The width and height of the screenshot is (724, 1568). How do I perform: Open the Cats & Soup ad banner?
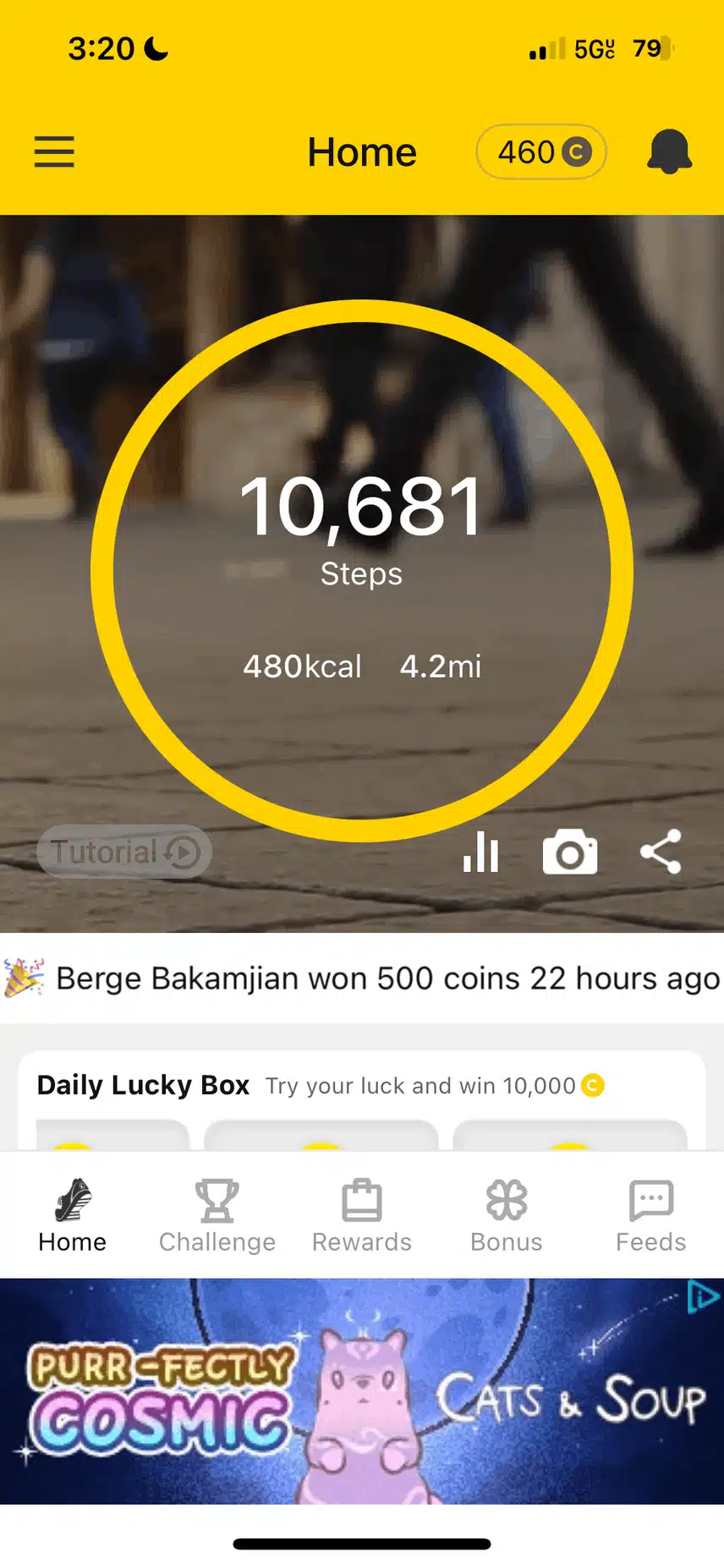pos(362,1394)
